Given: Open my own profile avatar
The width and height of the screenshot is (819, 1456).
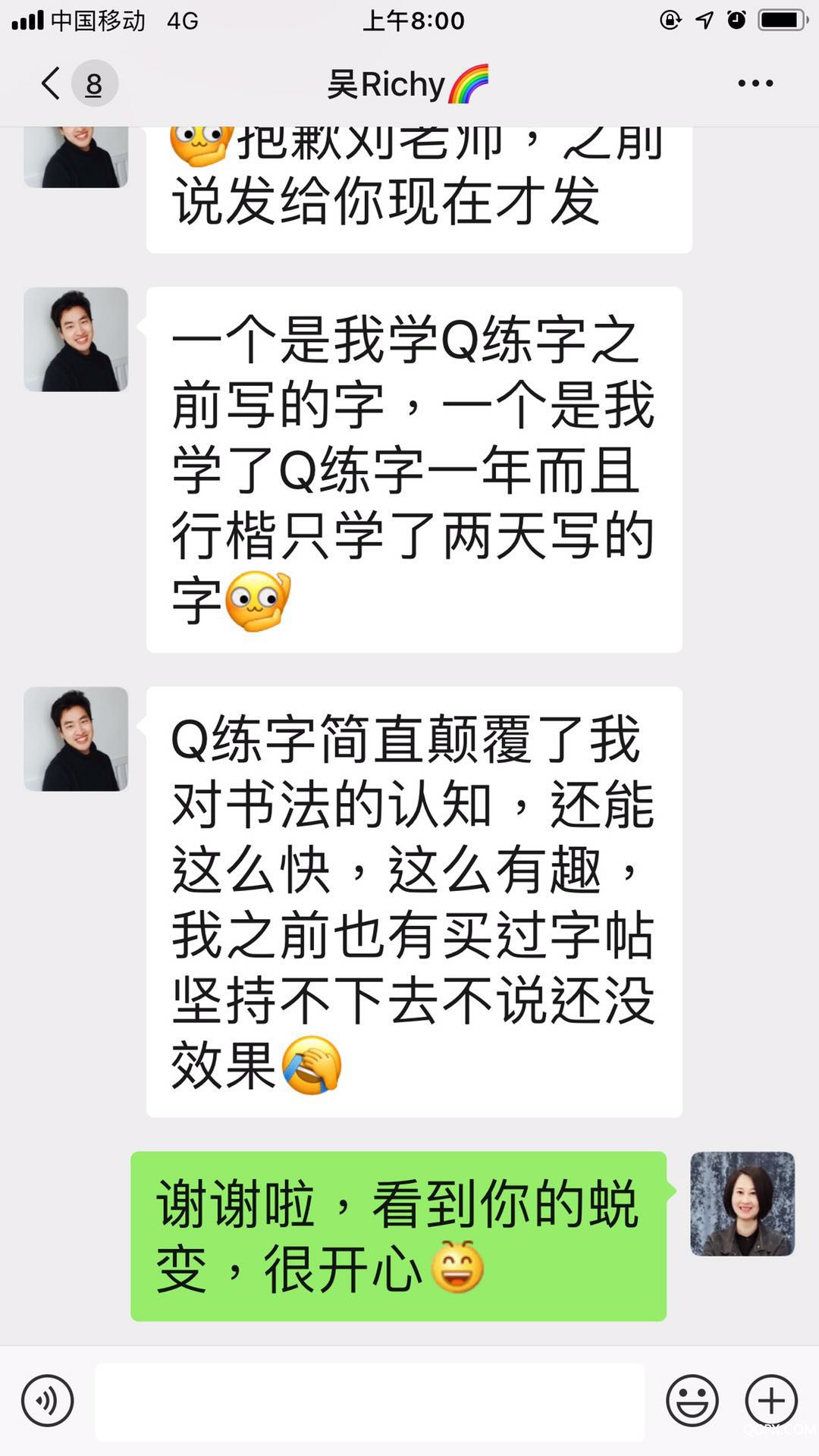Looking at the screenshot, I should point(742,1204).
